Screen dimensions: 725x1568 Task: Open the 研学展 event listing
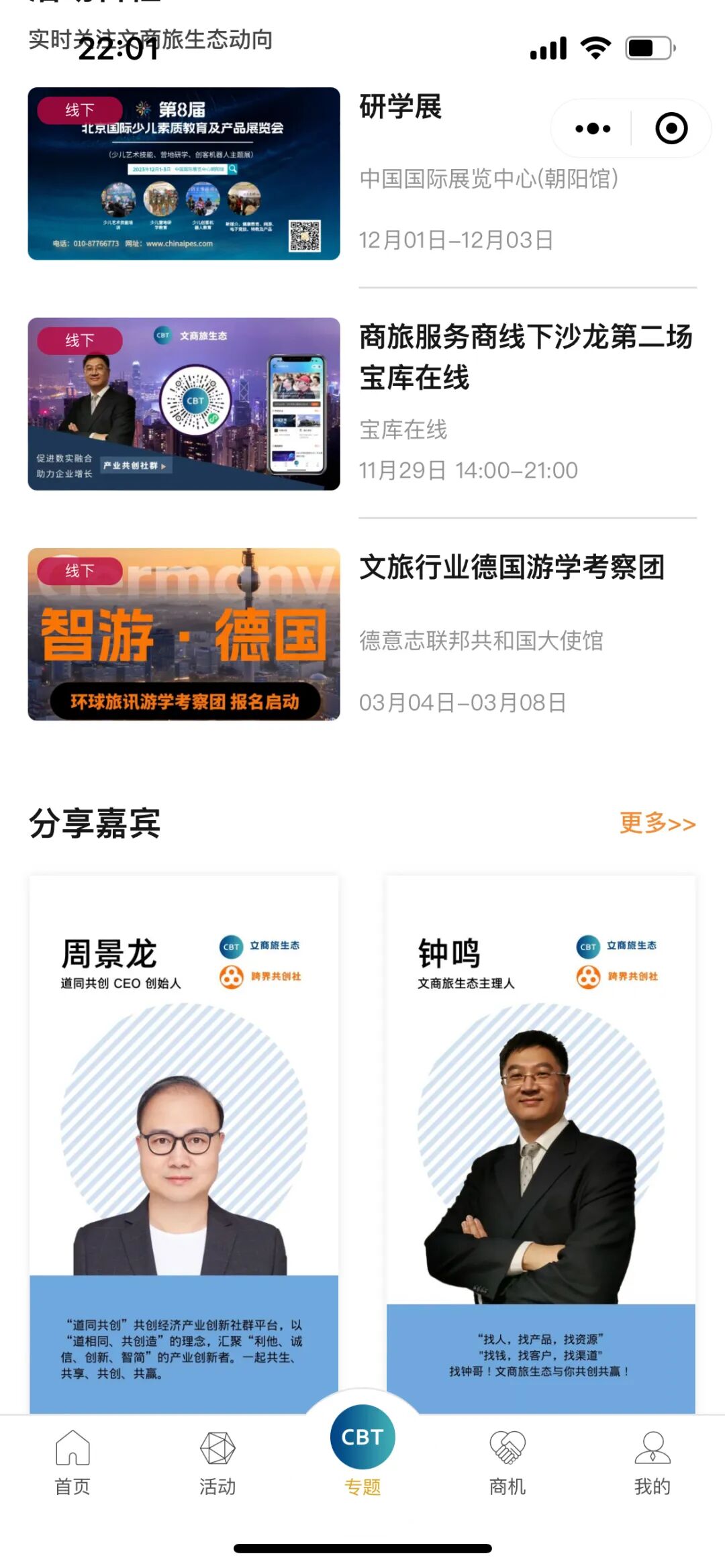[400, 107]
